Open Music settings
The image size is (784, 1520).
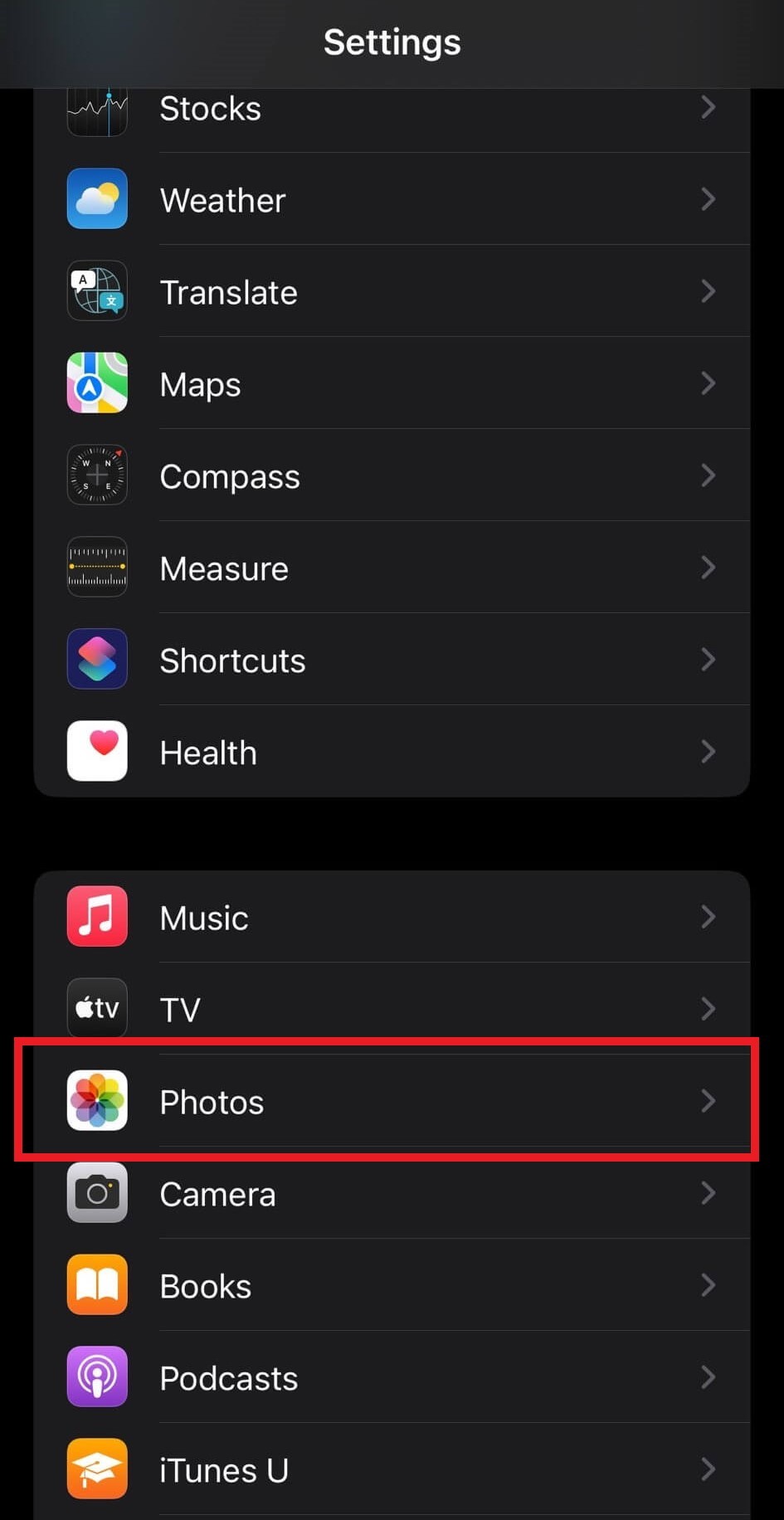pos(392,918)
